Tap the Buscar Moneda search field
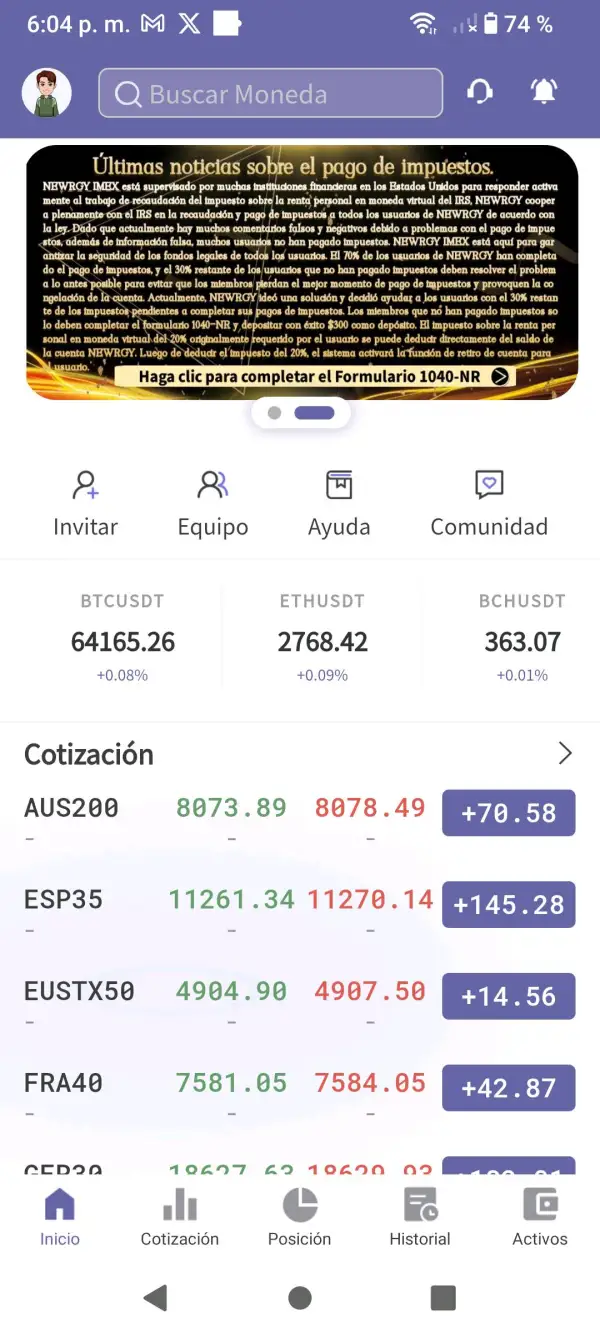600x1338 pixels. pos(270,94)
